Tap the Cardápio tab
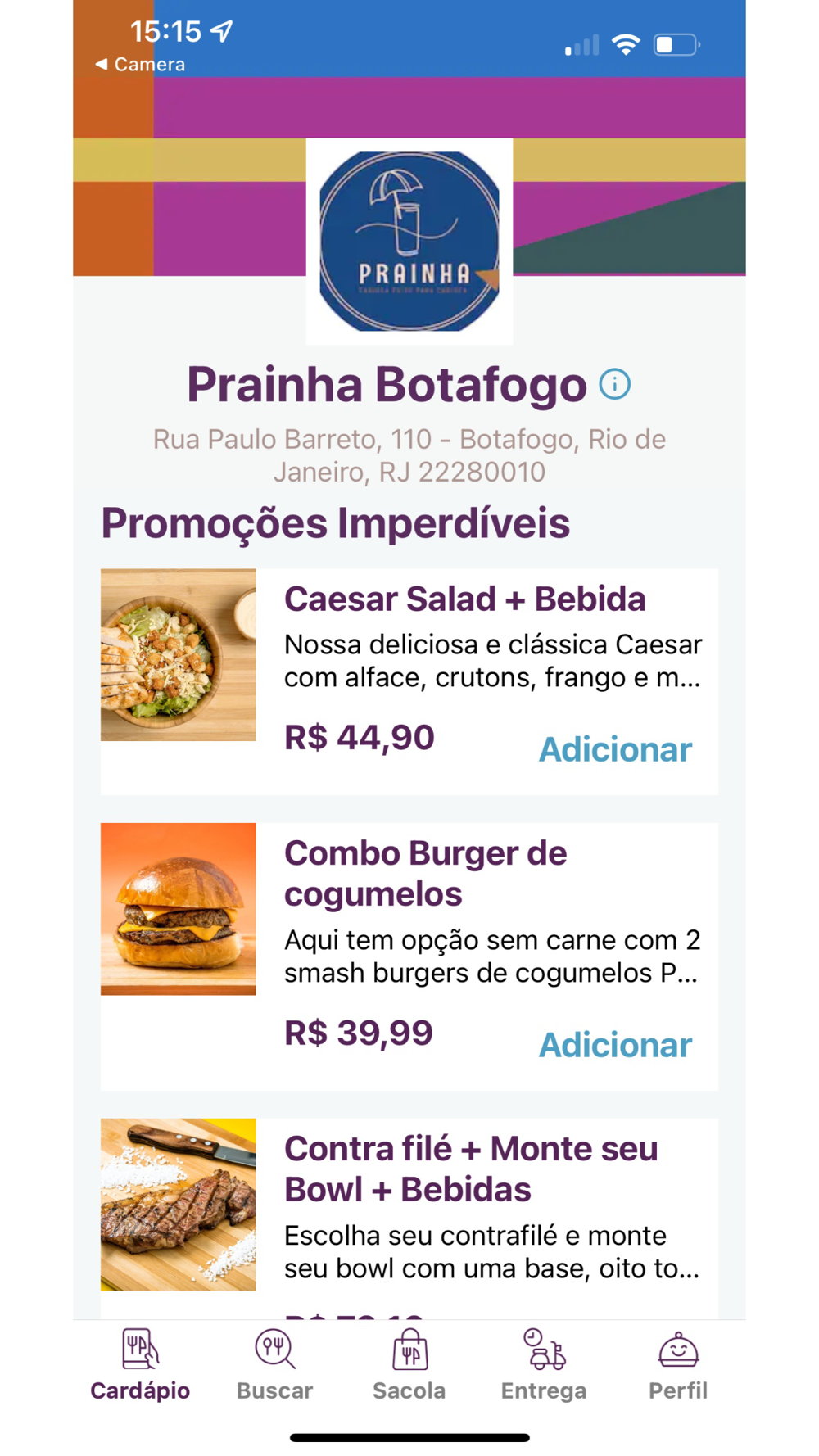Image resolution: width=819 pixels, height=1456 pixels. (140, 1366)
